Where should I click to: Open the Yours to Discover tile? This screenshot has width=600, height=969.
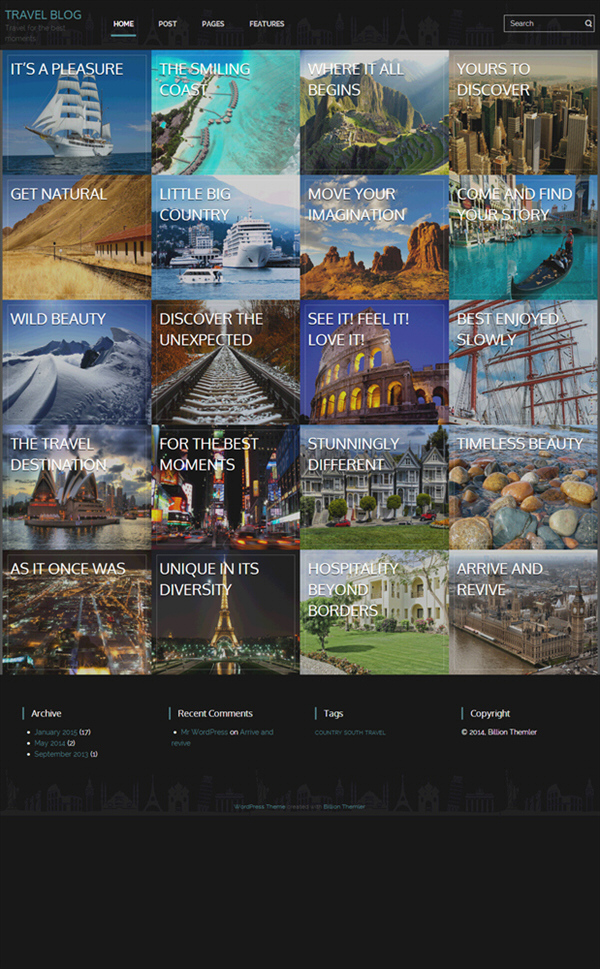523,112
